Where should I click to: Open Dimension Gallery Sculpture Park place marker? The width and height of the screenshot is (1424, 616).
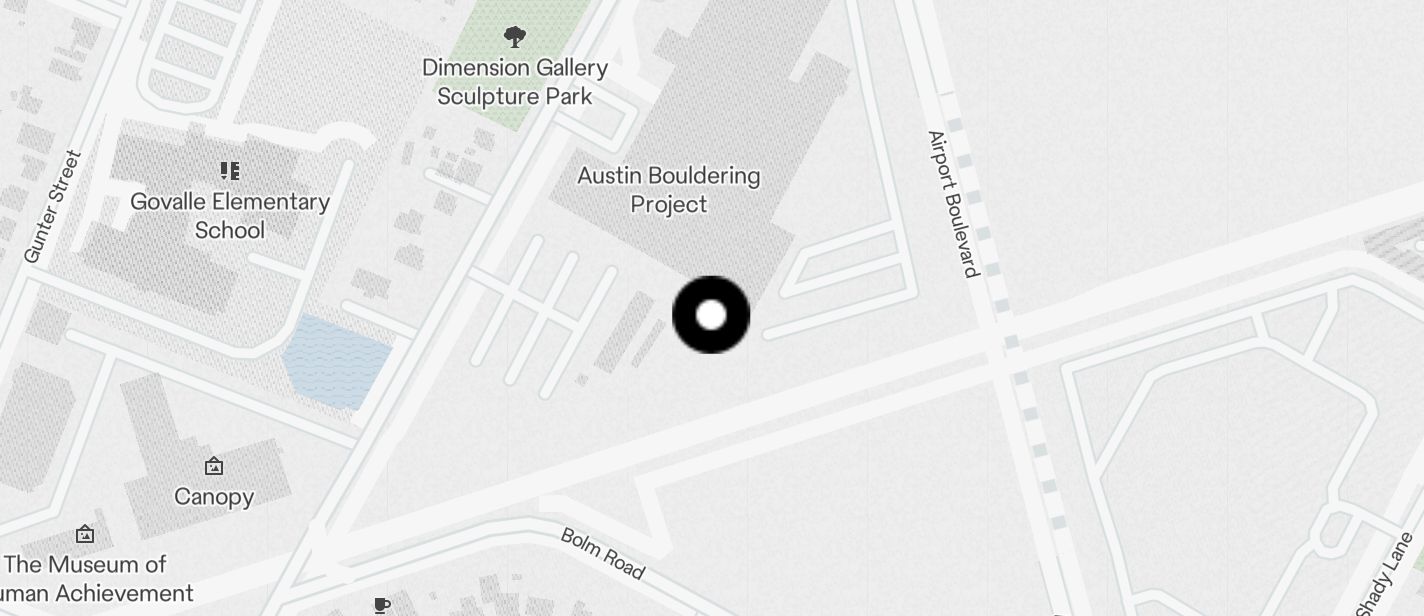pos(515,39)
